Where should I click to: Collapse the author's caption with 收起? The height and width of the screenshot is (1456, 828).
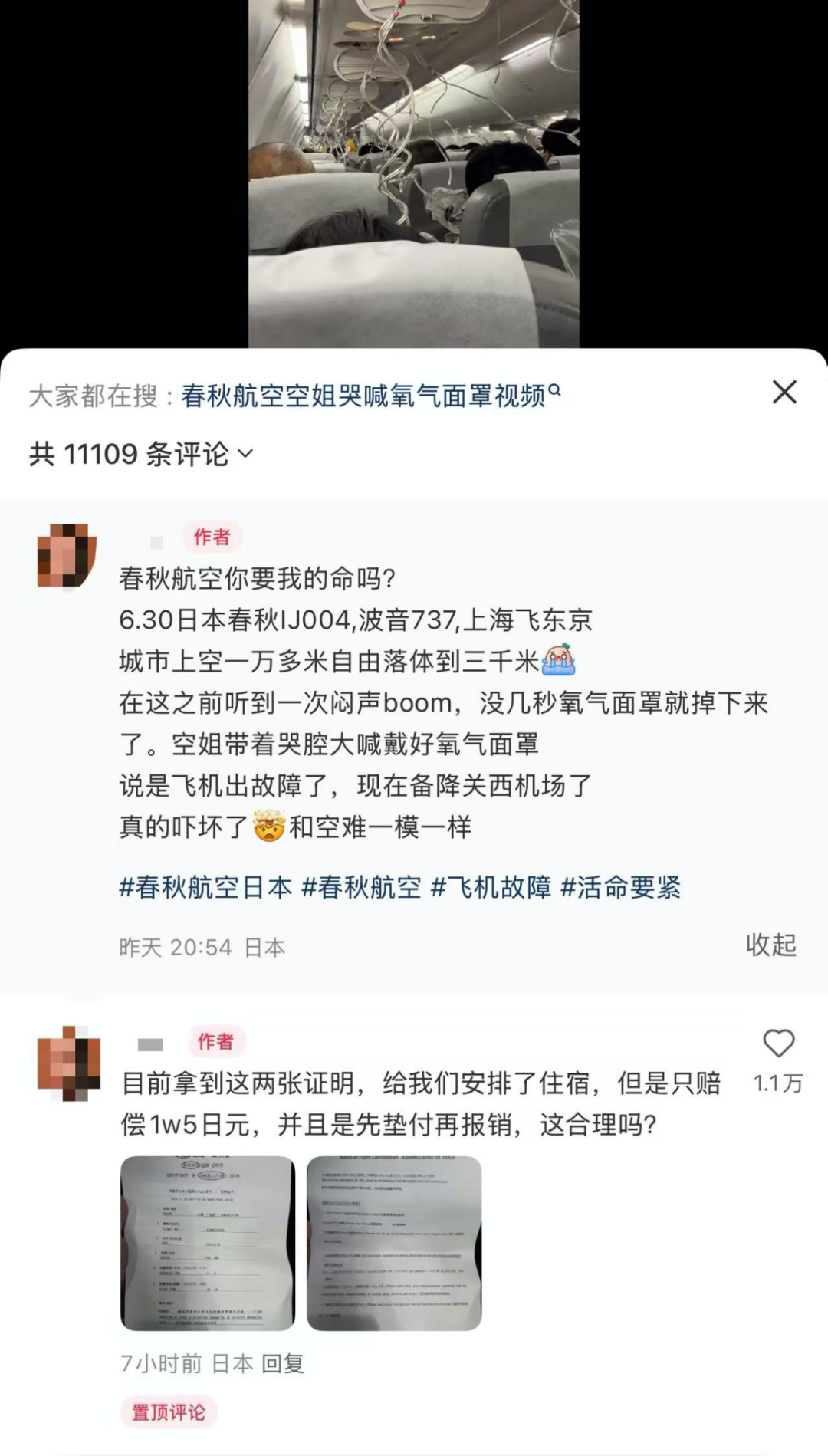point(770,945)
